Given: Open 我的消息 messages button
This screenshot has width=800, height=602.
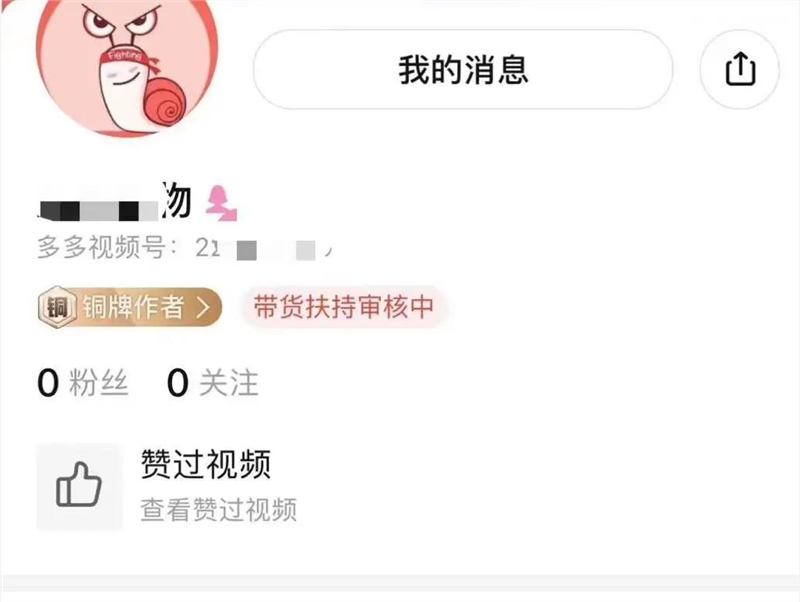Looking at the screenshot, I should 463,70.
